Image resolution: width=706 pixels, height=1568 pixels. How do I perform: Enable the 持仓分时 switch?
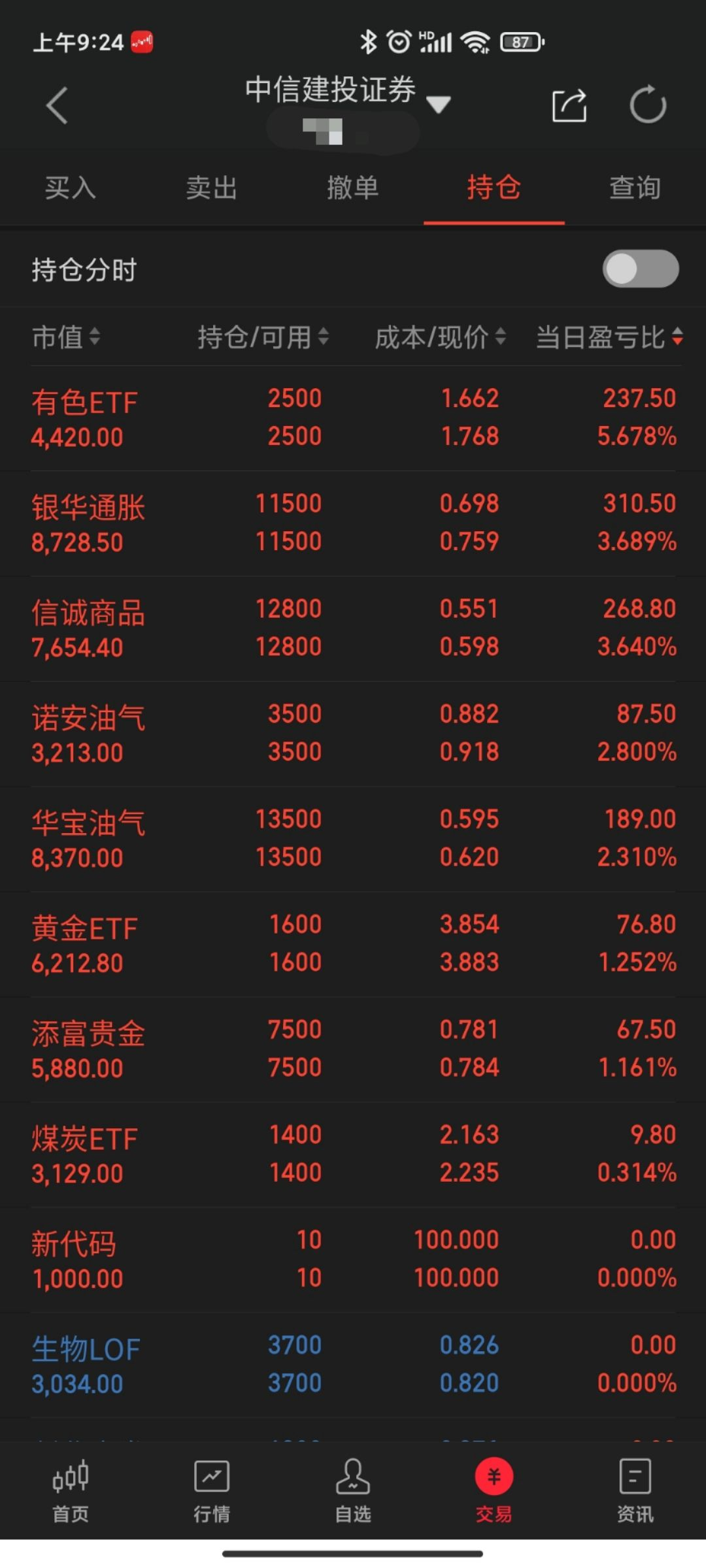pyautogui.click(x=640, y=269)
